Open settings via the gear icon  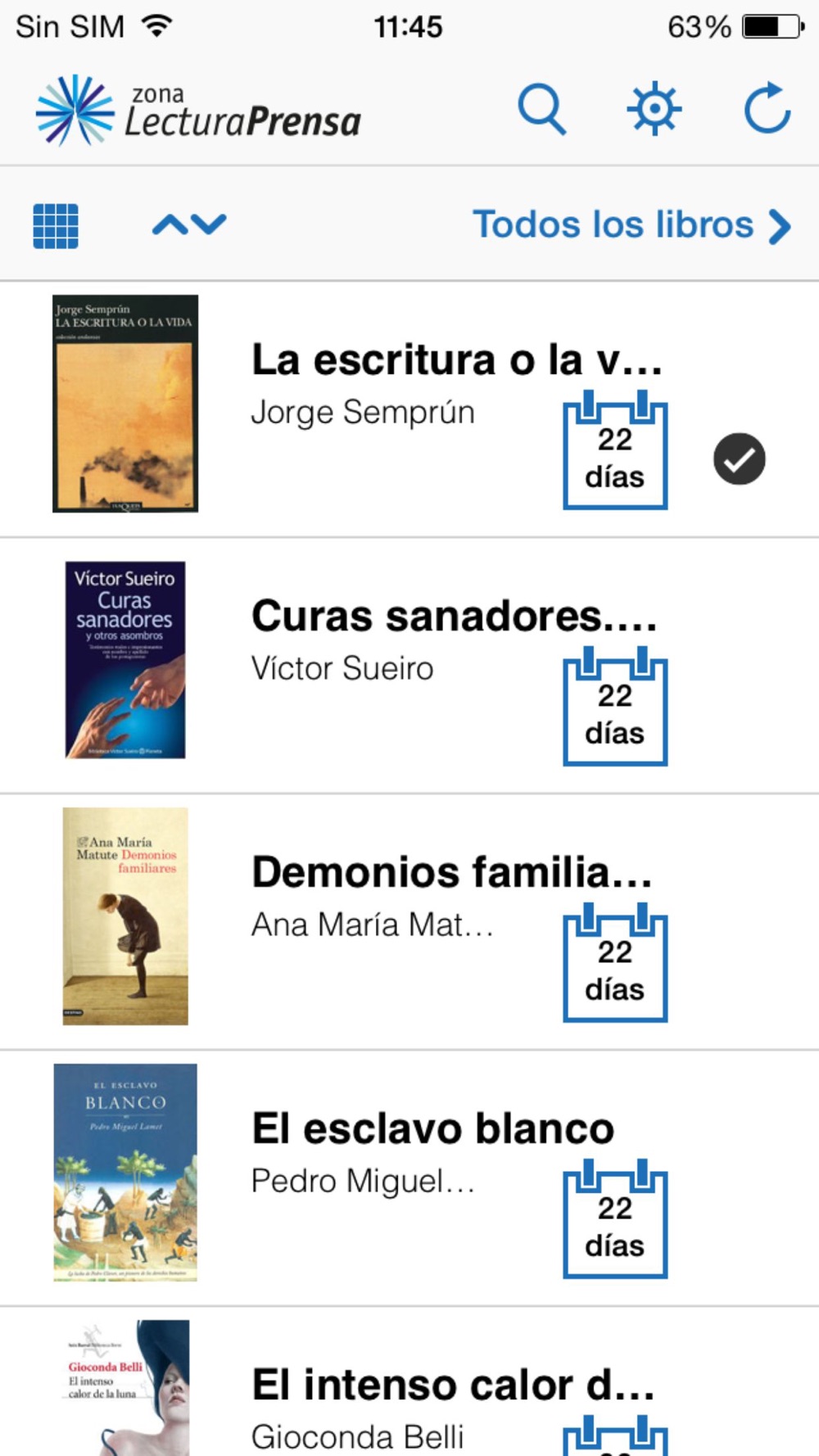coord(654,109)
